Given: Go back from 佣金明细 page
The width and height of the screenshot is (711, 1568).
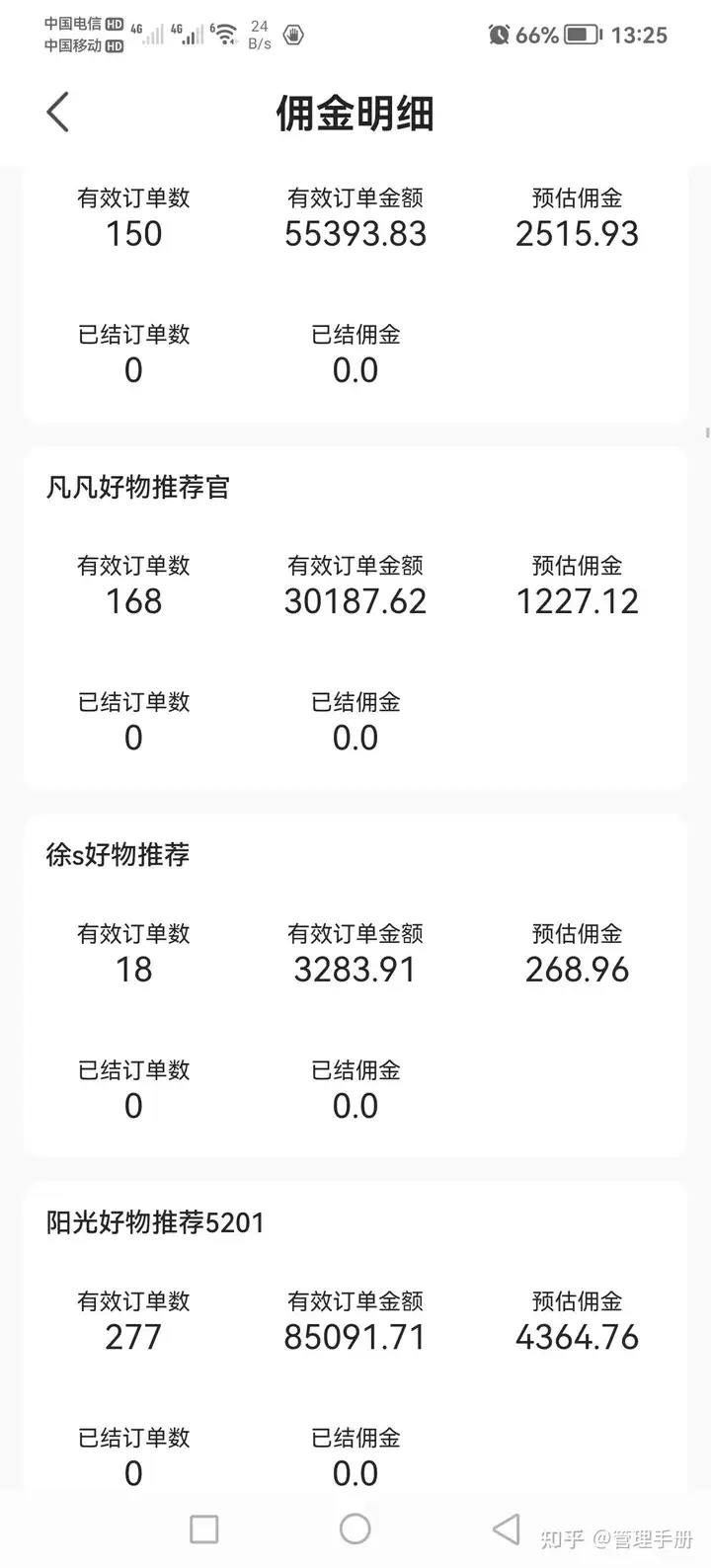Looking at the screenshot, I should coord(58,113).
